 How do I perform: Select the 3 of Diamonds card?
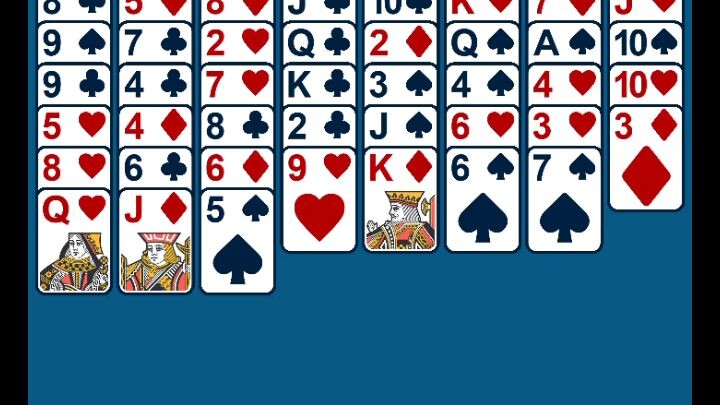click(645, 158)
